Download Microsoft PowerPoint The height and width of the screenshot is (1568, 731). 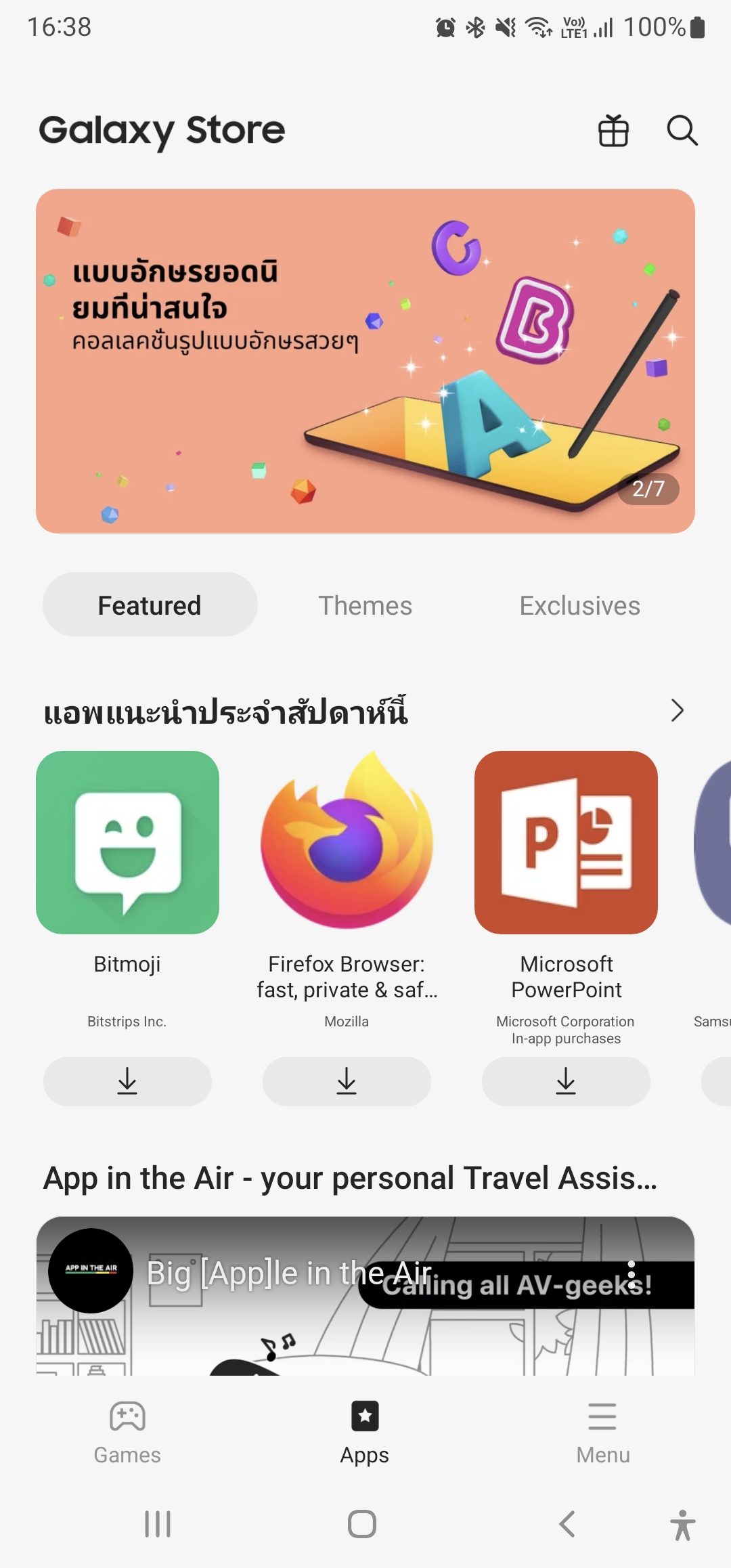click(566, 1081)
